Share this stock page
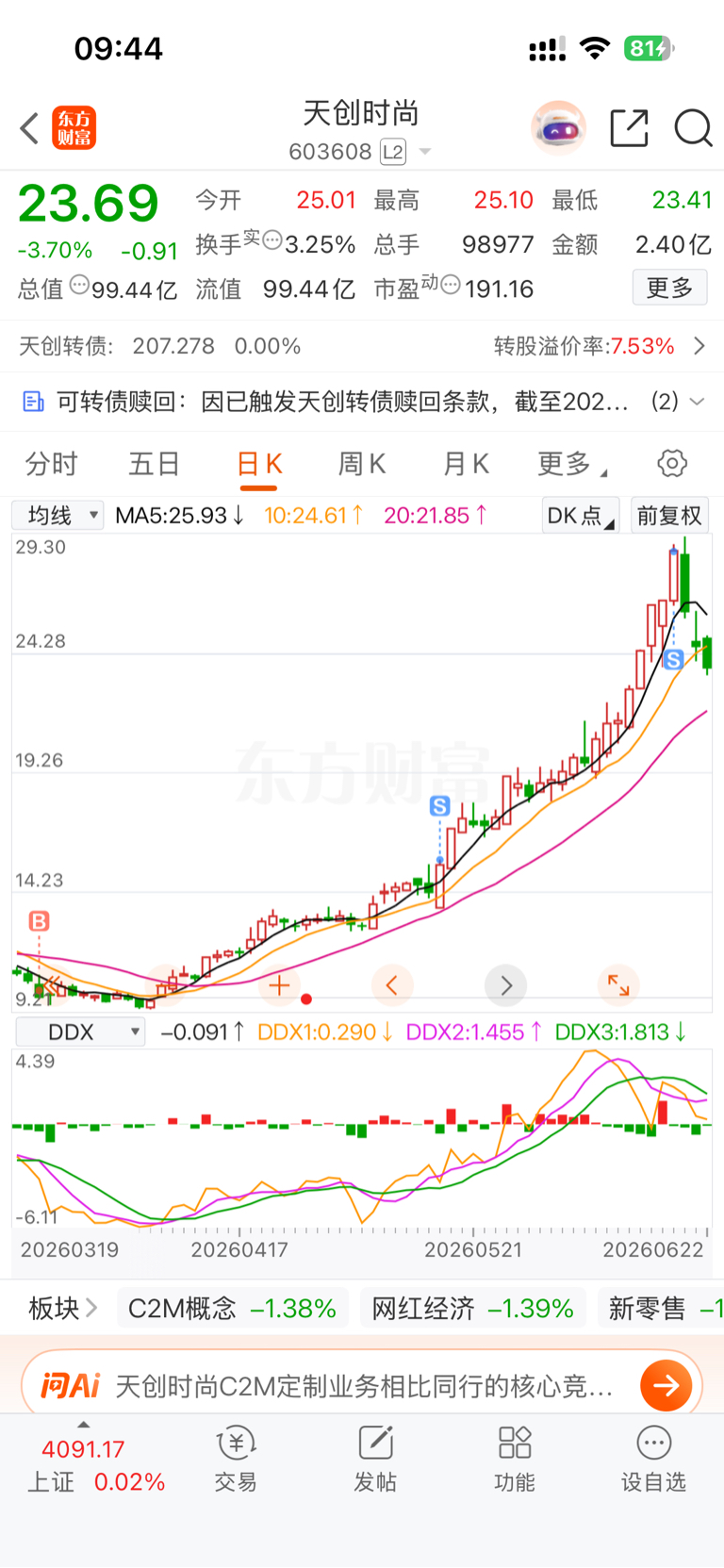724x1568 pixels. click(x=629, y=128)
